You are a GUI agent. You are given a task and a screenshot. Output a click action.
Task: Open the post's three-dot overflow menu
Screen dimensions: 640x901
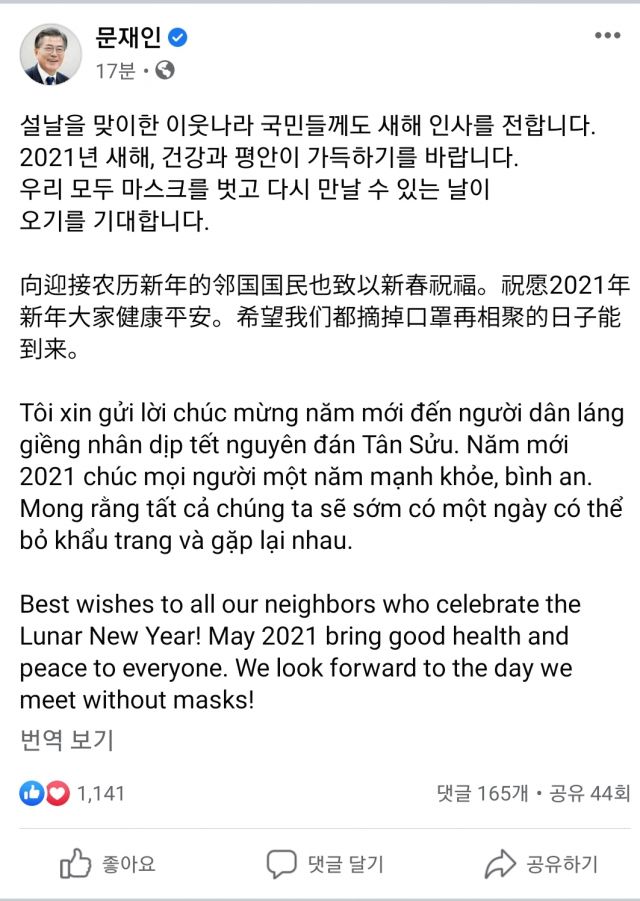(607, 36)
